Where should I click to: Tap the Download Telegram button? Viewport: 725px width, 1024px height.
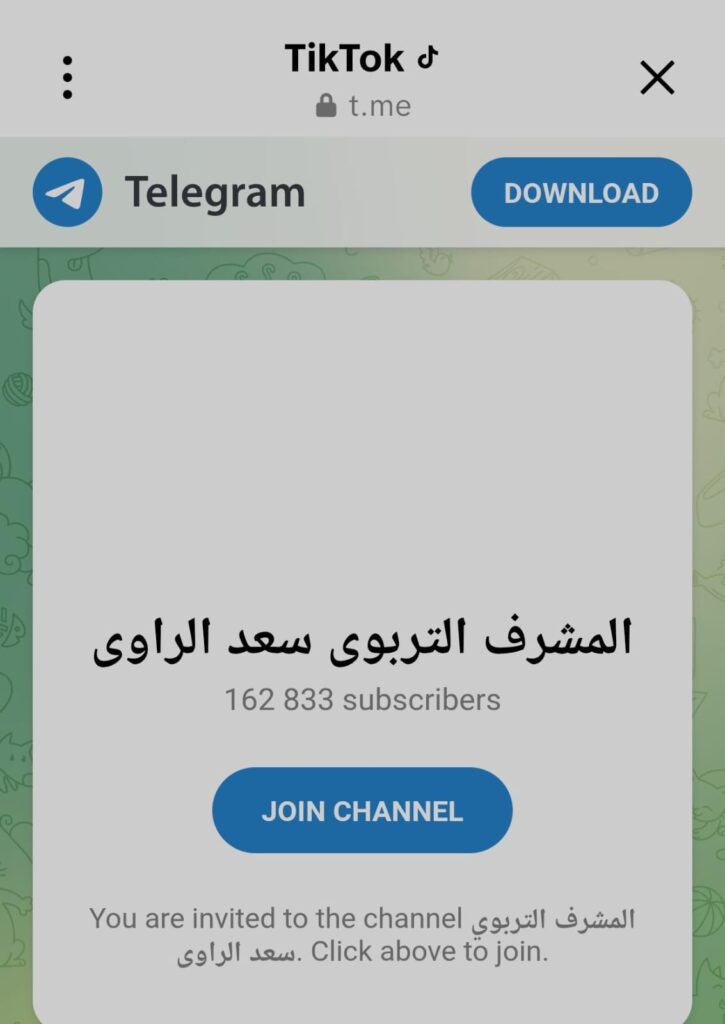tap(581, 192)
